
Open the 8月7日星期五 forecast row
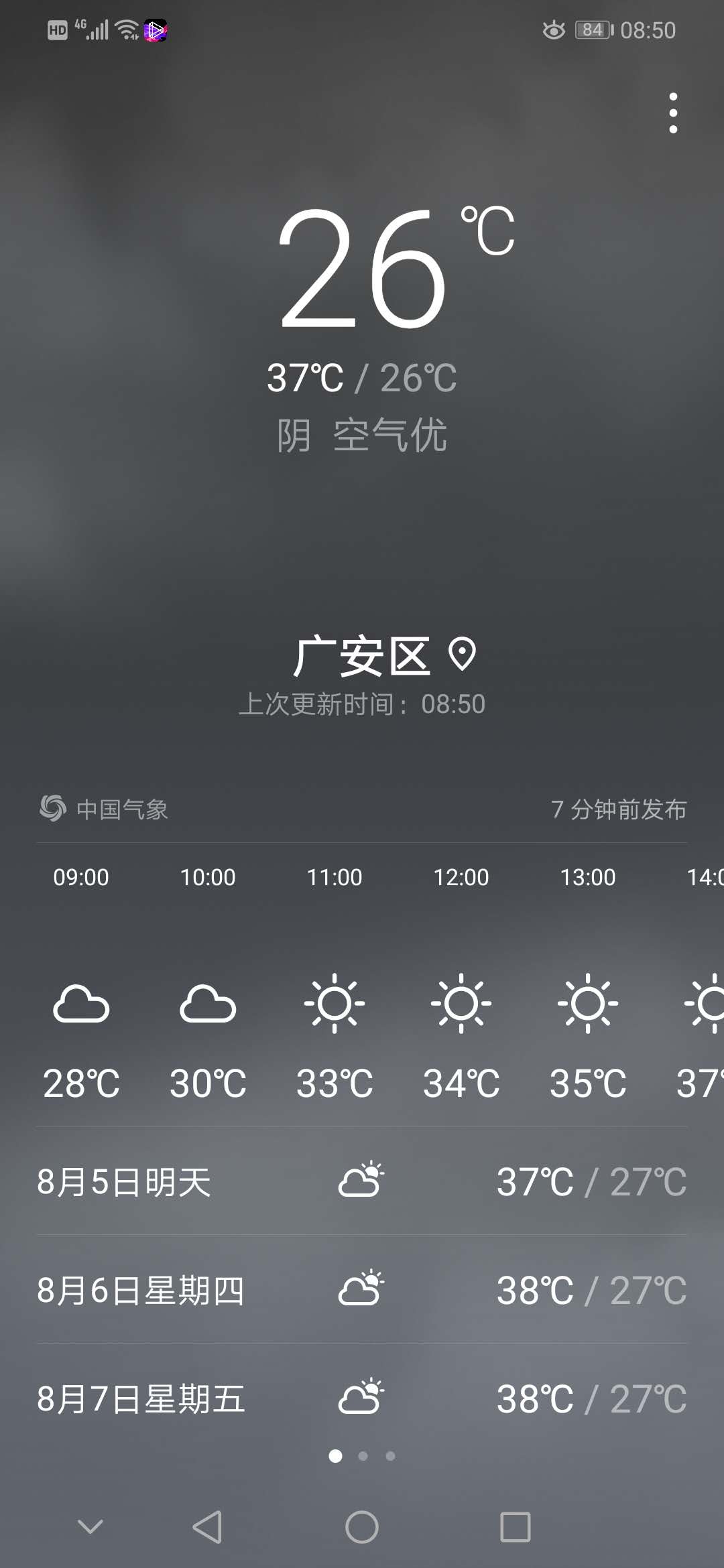click(362, 1398)
